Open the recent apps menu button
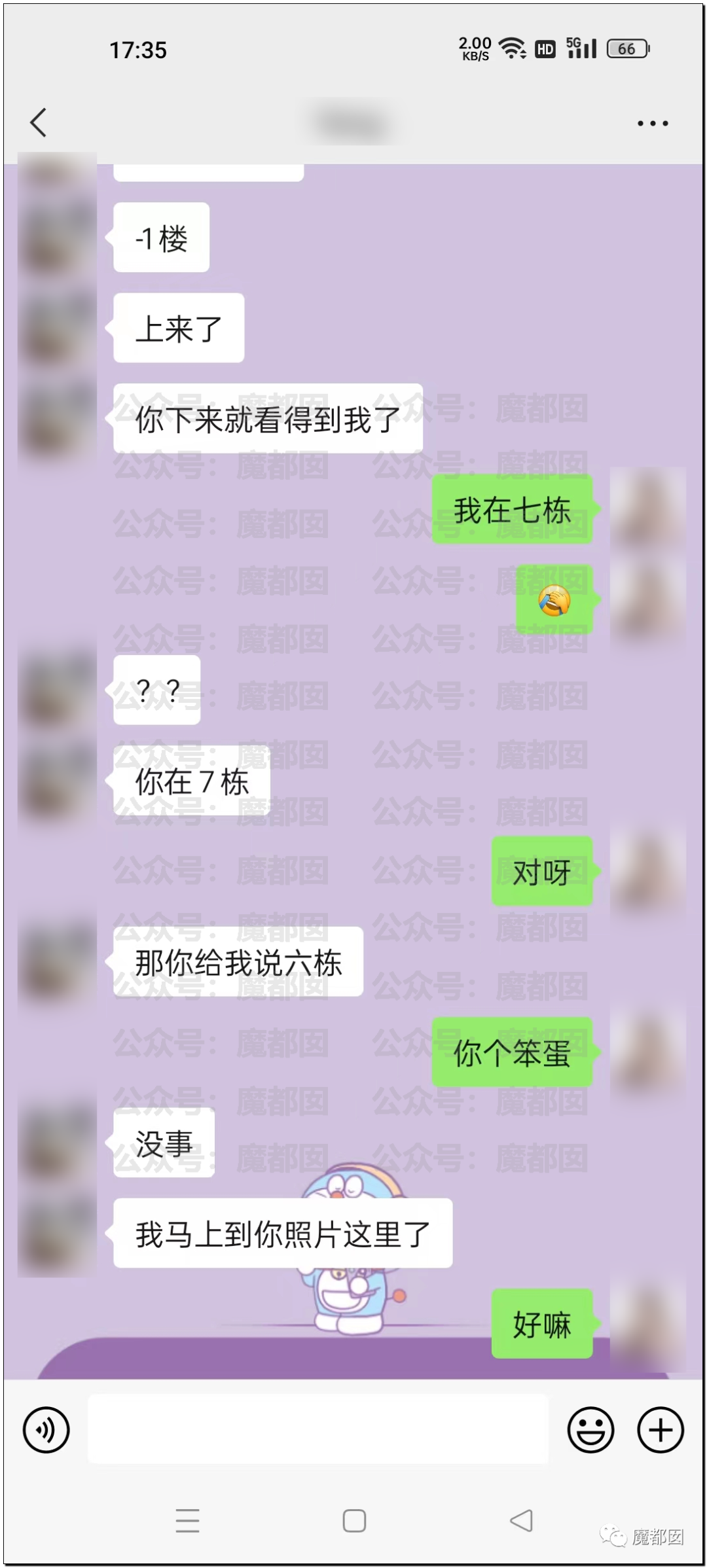This screenshot has width=707, height=1568. 187,1521
